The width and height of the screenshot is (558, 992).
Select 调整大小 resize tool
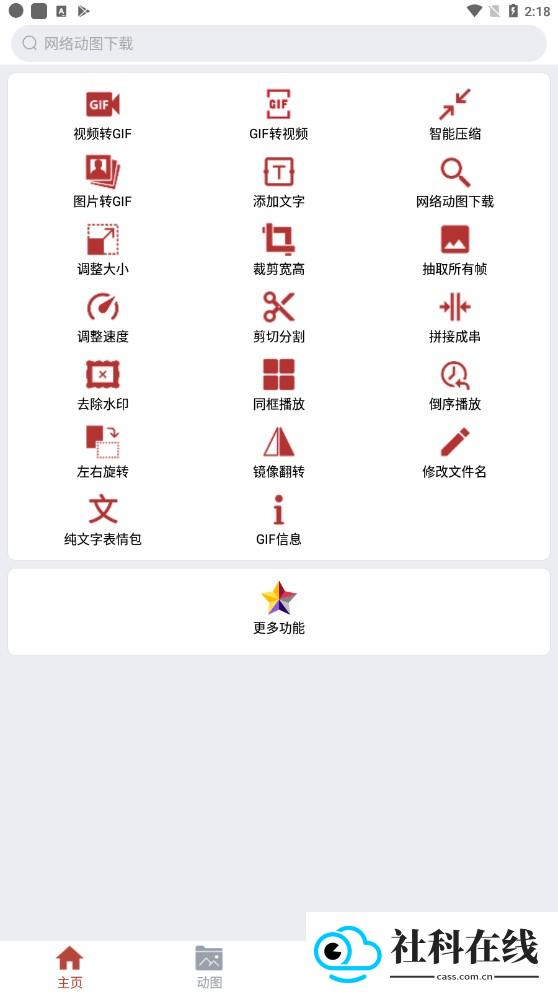click(x=102, y=250)
